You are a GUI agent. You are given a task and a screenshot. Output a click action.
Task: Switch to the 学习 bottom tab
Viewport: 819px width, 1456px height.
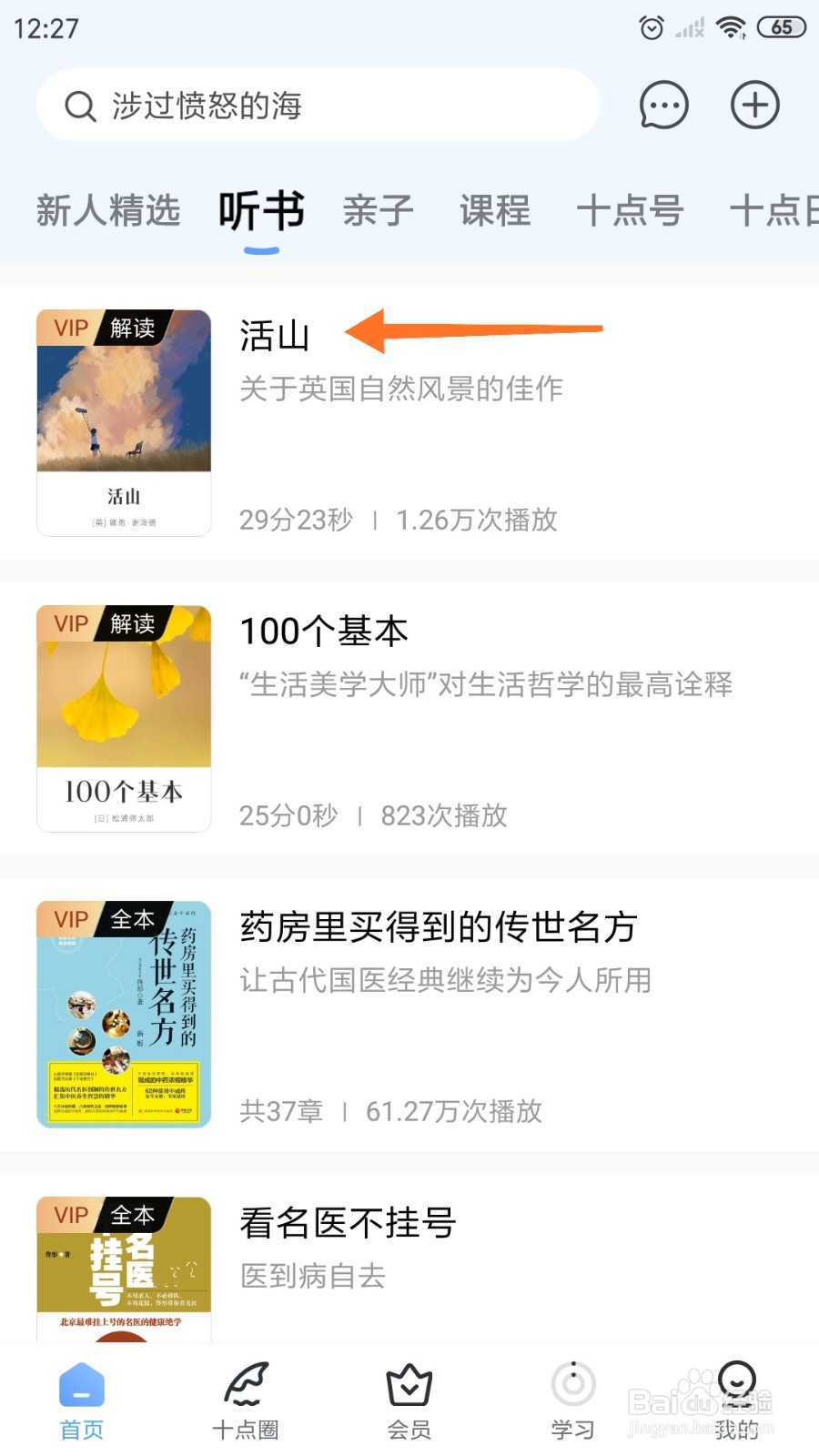click(x=573, y=1401)
